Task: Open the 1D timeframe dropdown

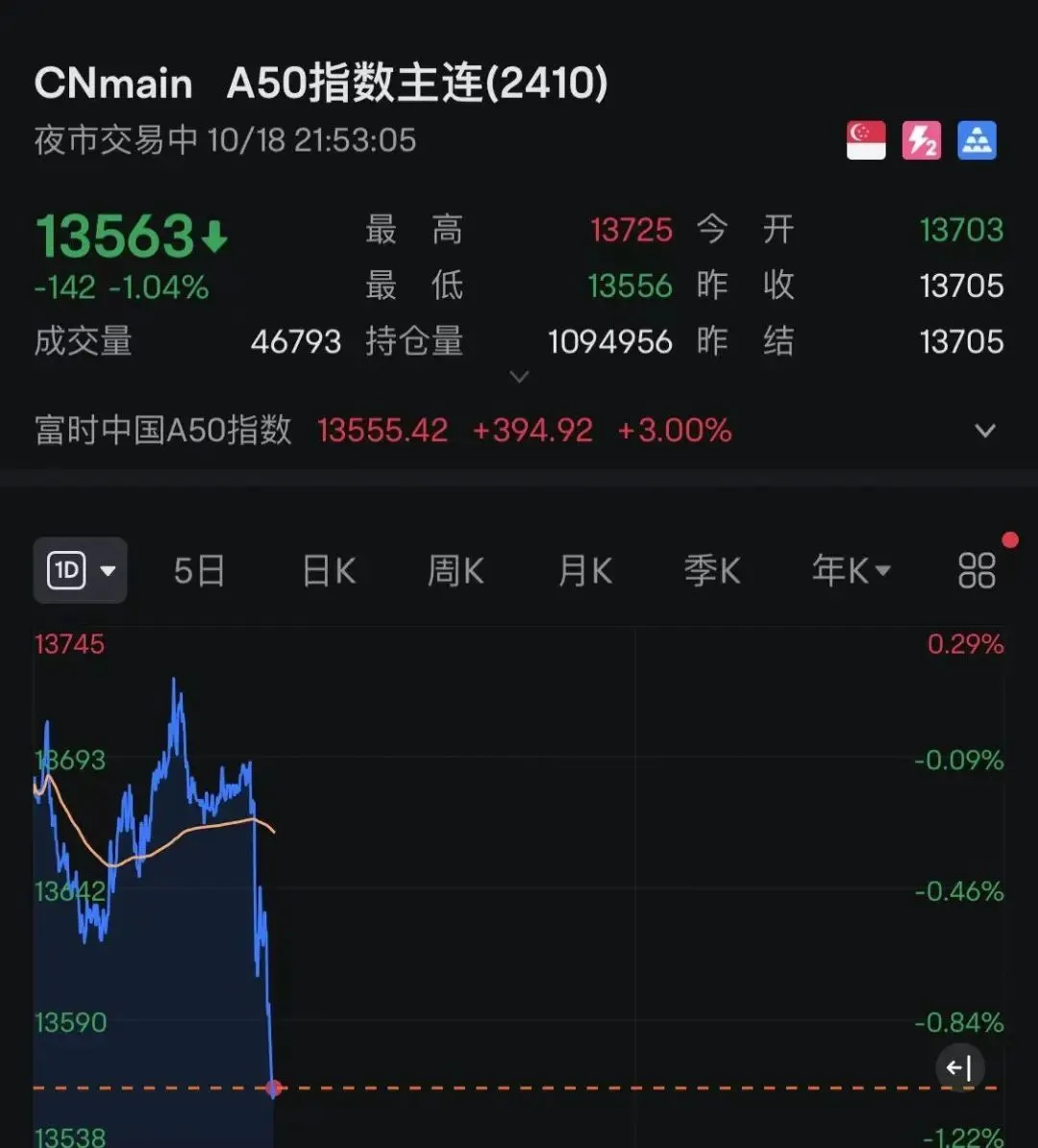Action: (80, 571)
